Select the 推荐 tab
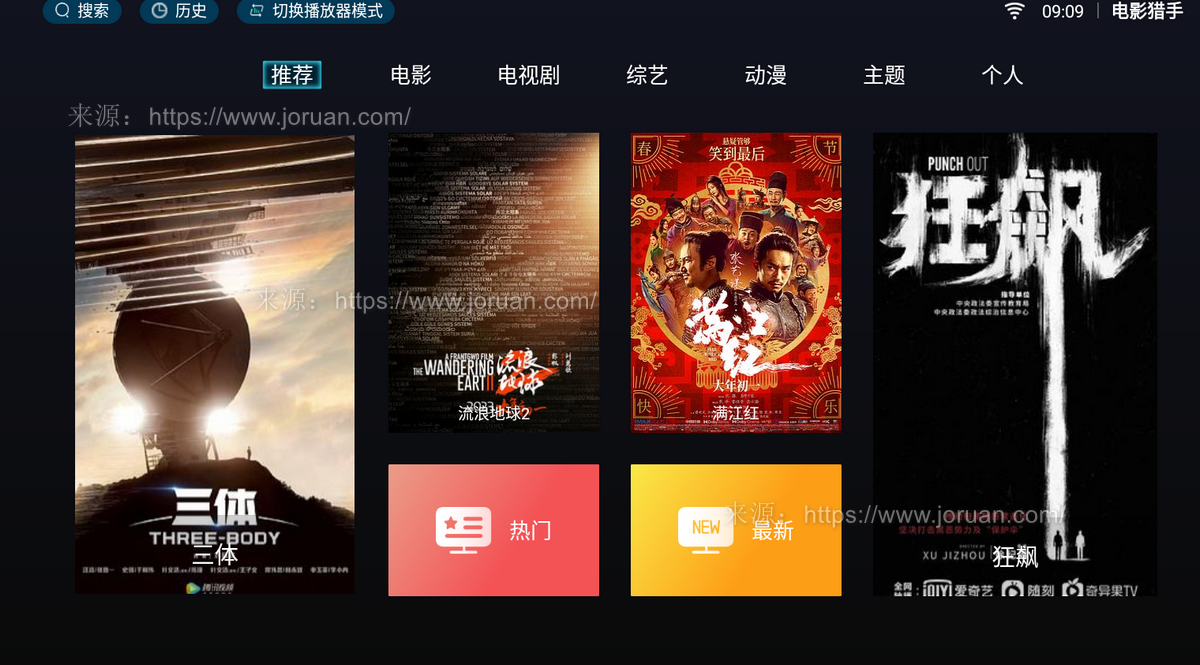Image resolution: width=1200 pixels, height=665 pixels. coord(292,75)
